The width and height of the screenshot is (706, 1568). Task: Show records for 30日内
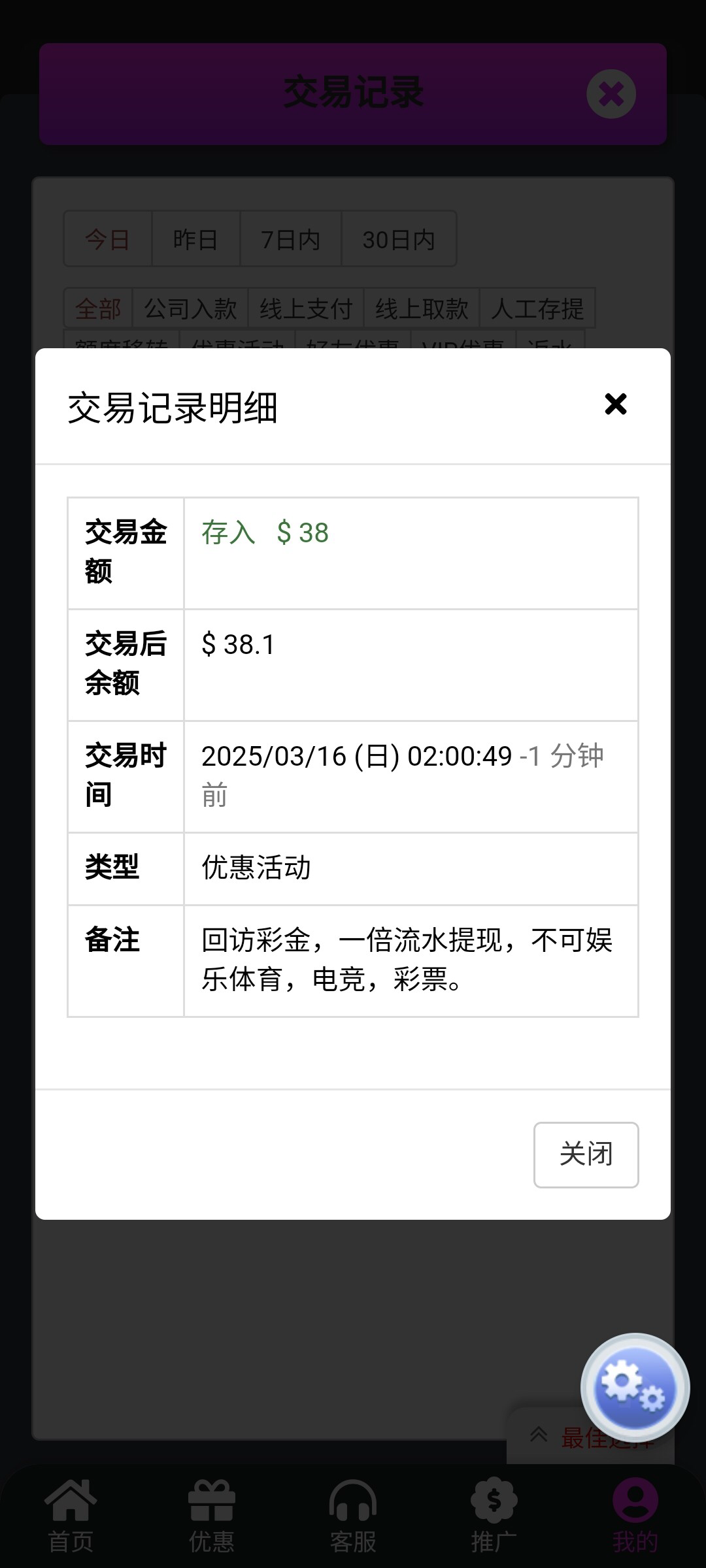pos(399,239)
